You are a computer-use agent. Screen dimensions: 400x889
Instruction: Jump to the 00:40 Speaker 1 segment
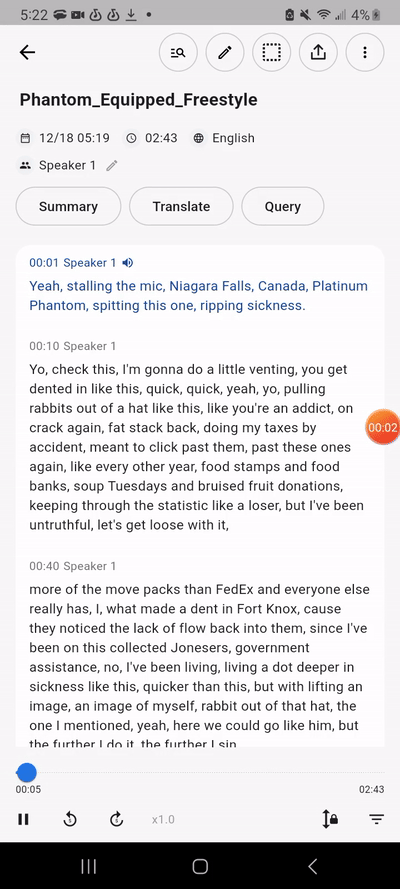tap(73, 566)
